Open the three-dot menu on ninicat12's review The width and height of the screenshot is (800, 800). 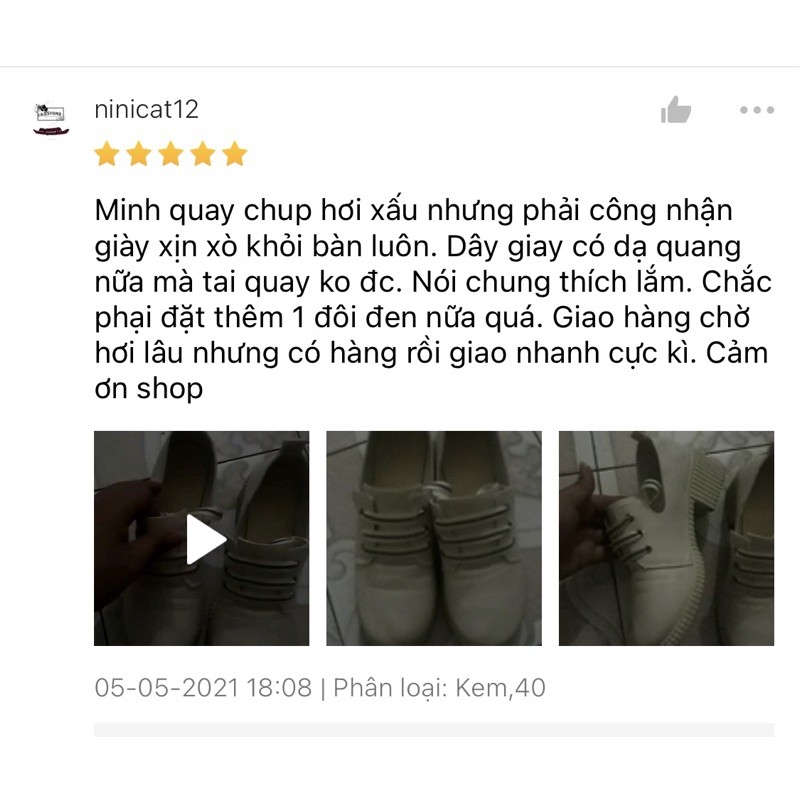[756, 110]
